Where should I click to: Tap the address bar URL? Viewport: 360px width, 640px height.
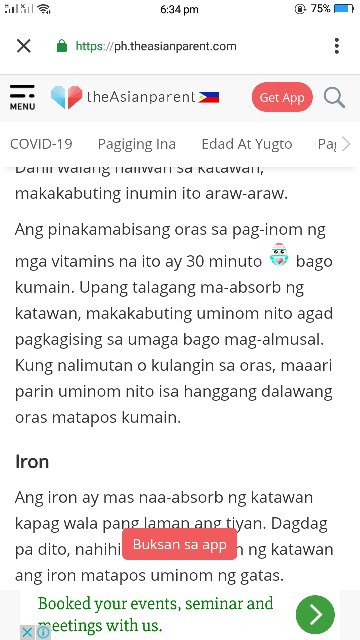156,46
